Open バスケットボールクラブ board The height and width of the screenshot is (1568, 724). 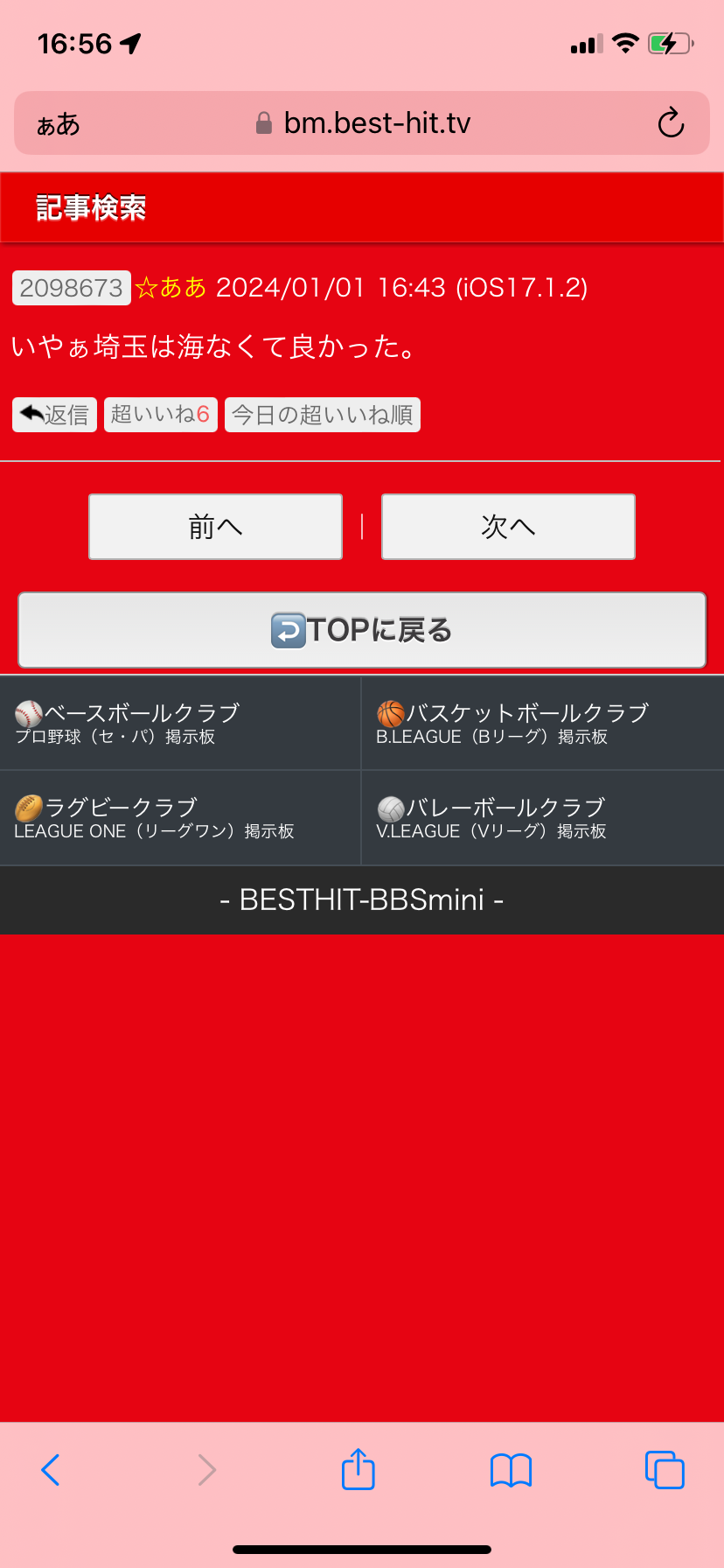point(542,723)
